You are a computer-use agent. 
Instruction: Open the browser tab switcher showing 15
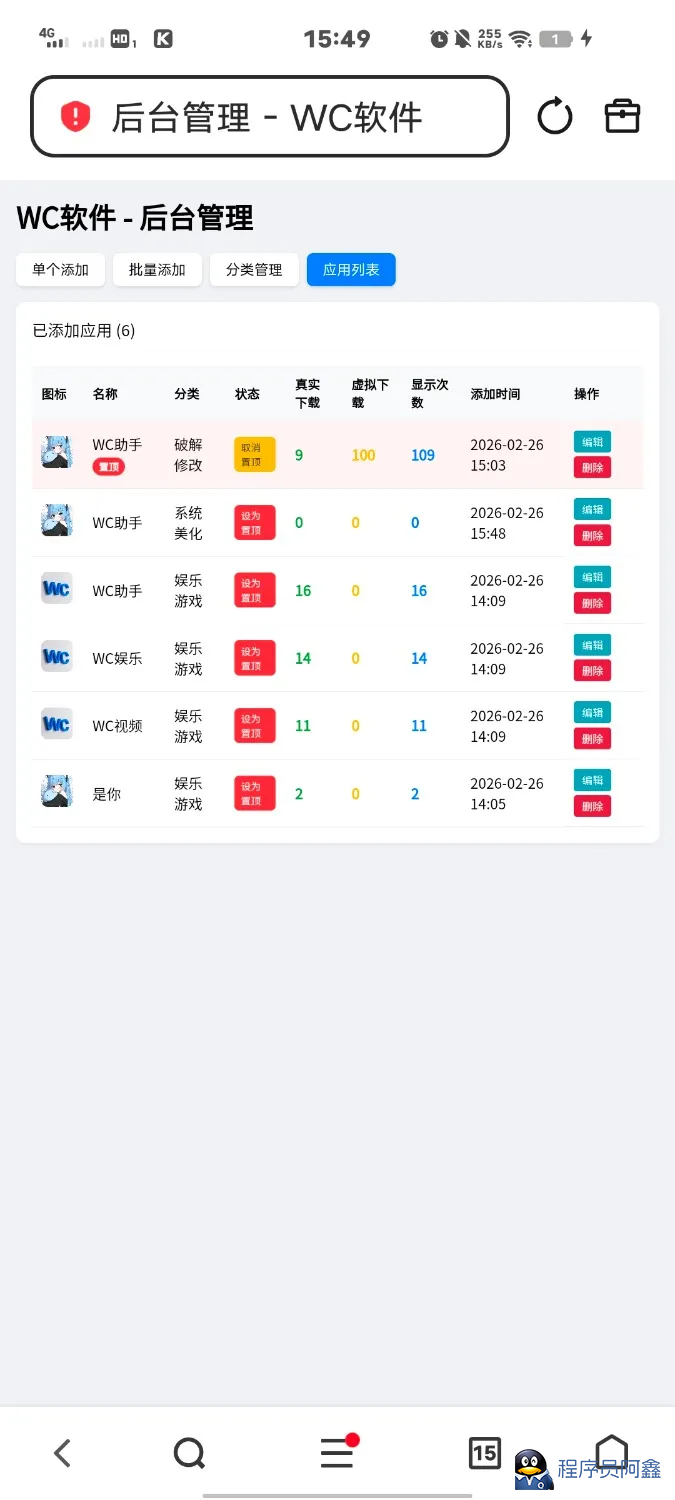(484, 1453)
